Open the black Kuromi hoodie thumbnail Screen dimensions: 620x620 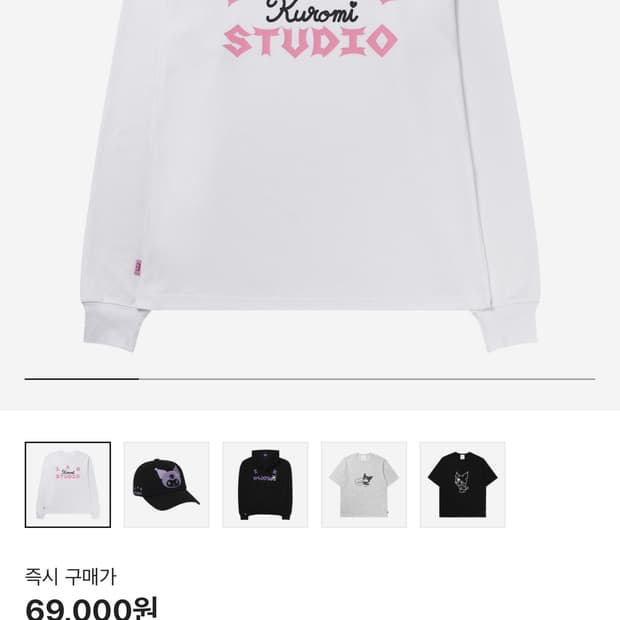(265, 485)
